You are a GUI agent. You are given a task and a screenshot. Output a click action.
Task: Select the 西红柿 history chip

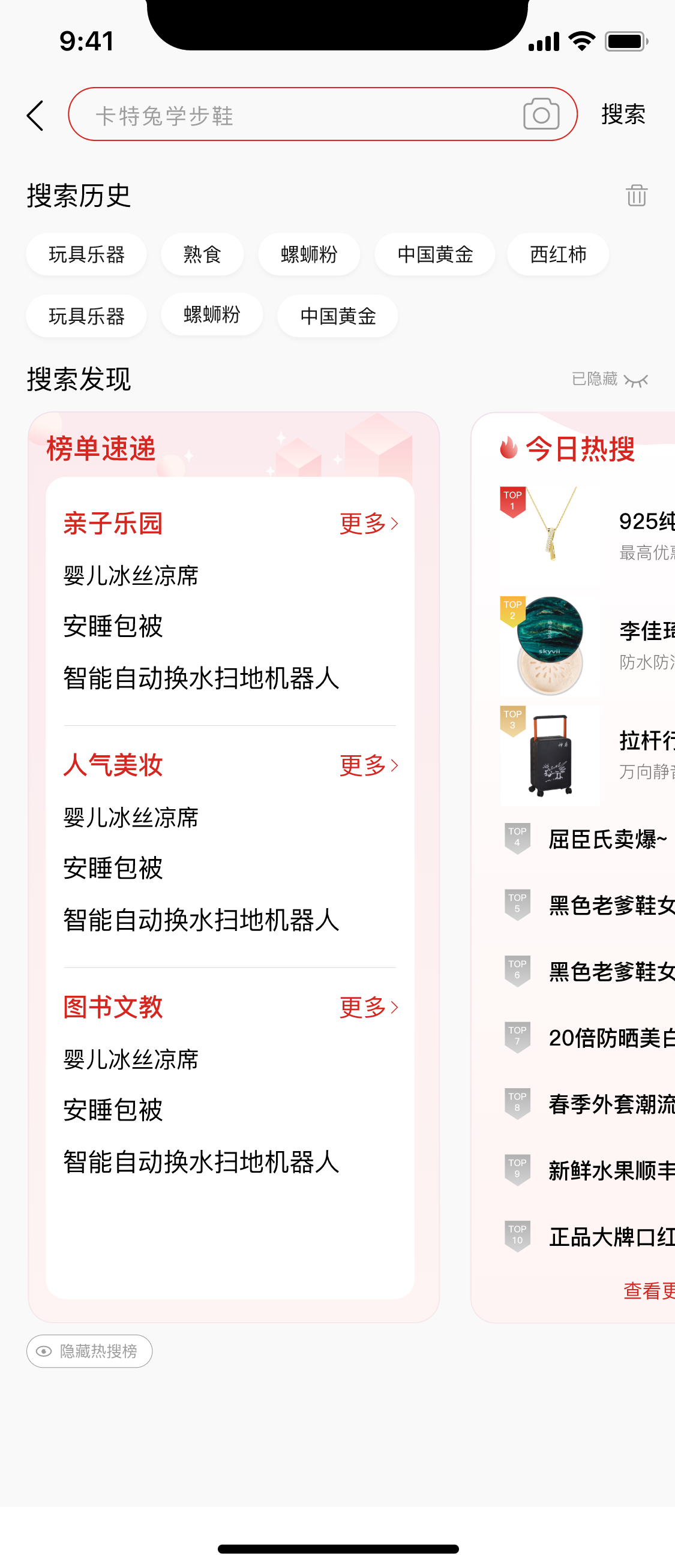[557, 254]
